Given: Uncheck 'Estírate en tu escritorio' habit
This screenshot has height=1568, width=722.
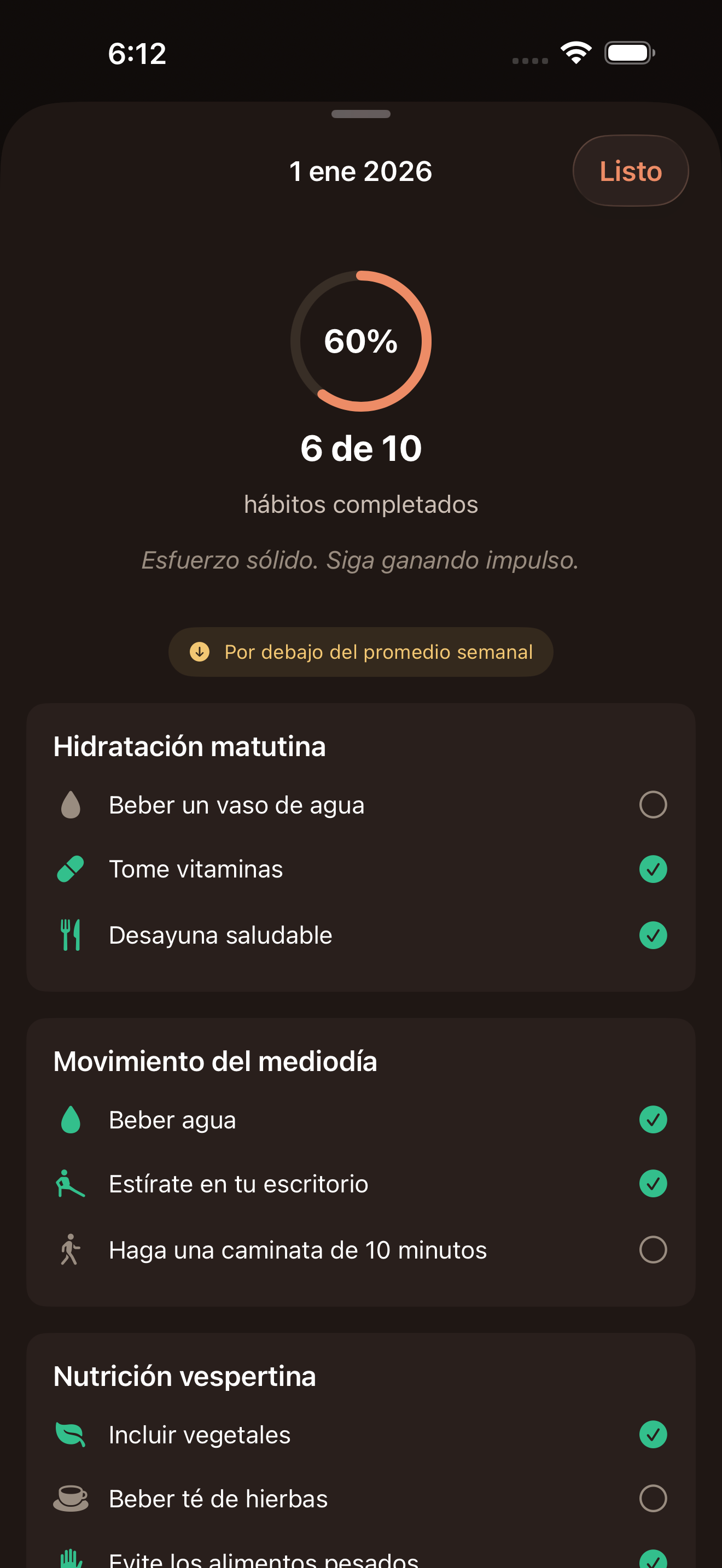Looking at the screenshot, I should click(653, 1184).
